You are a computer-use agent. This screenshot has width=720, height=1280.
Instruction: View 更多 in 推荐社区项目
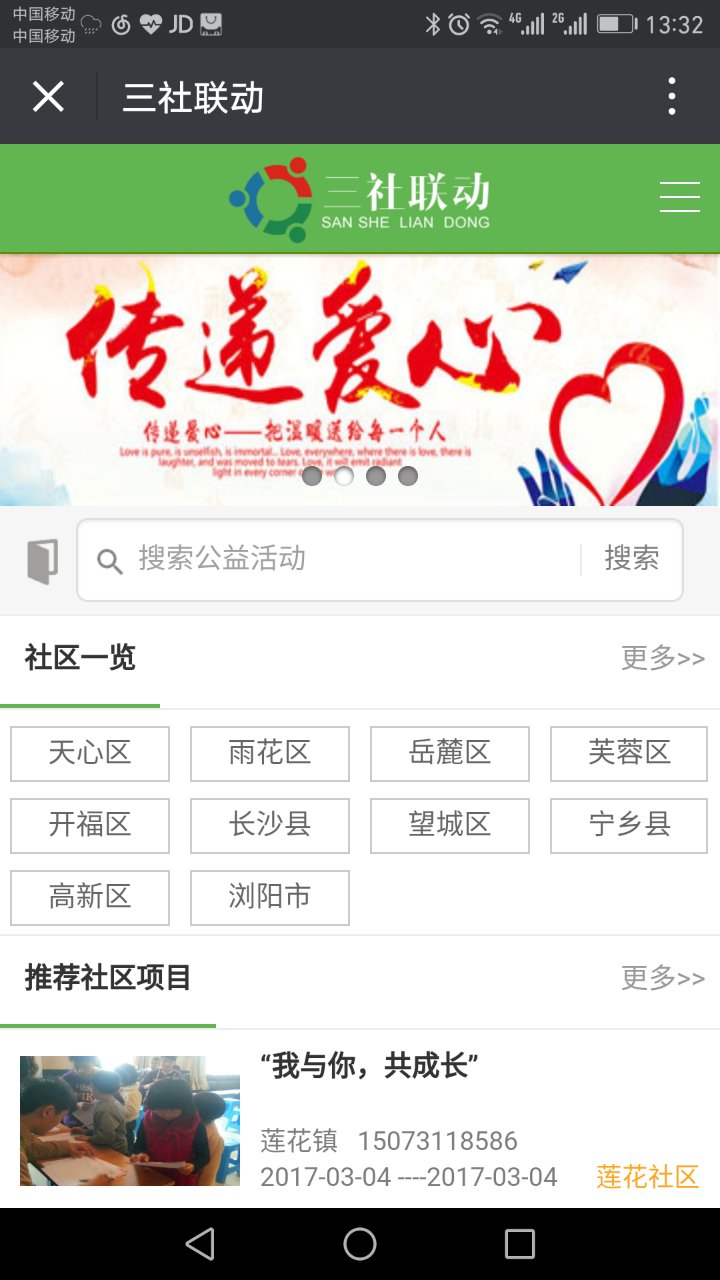click(x=663, y=978)
